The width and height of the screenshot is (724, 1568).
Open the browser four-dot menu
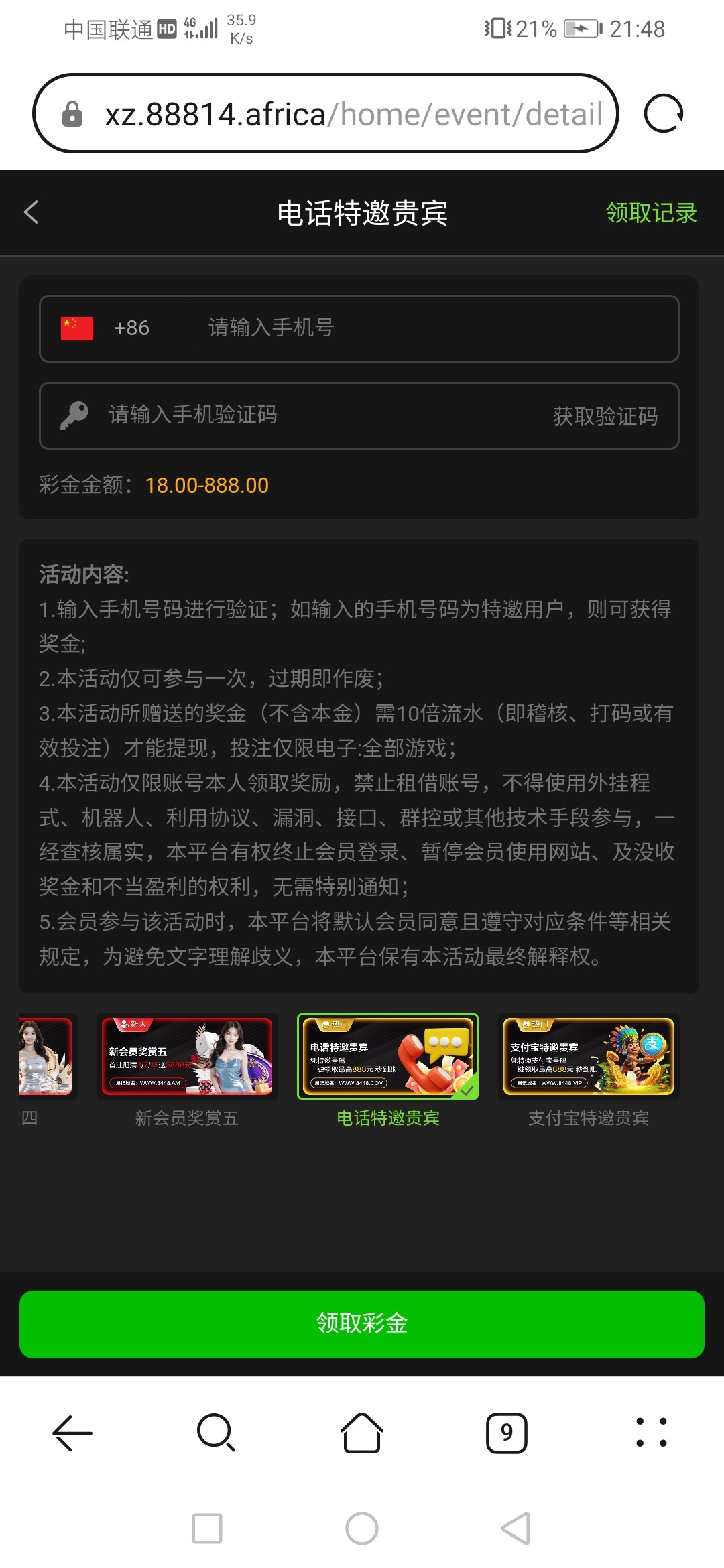[x=651, y=1433]
